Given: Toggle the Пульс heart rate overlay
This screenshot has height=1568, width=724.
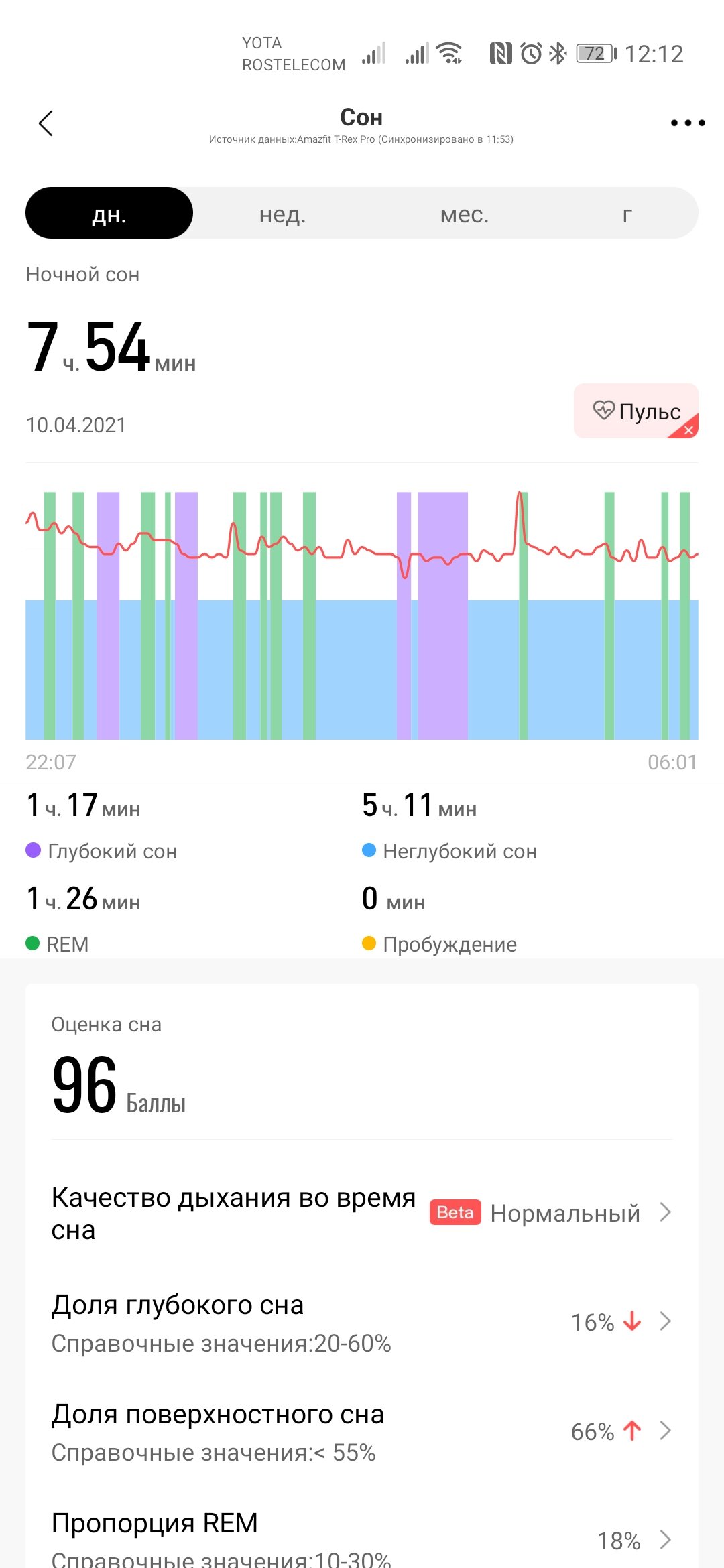Looking at the screenshot, I should click(636, 411).
